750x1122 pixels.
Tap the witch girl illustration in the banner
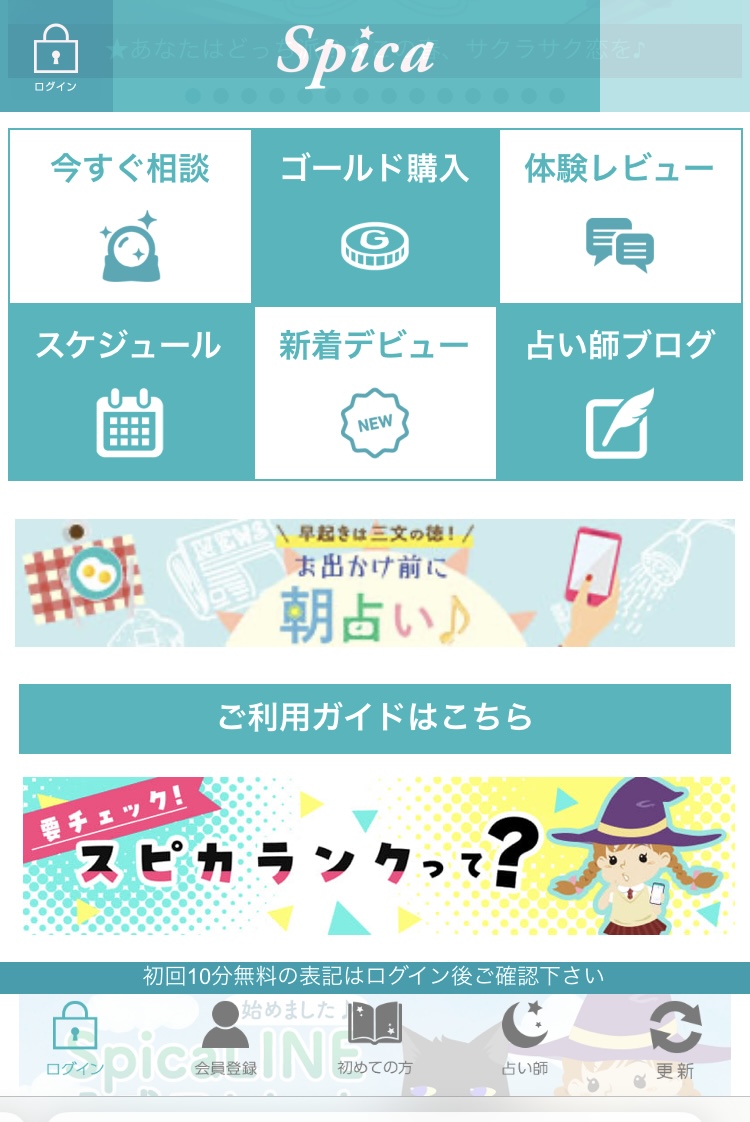630,860
